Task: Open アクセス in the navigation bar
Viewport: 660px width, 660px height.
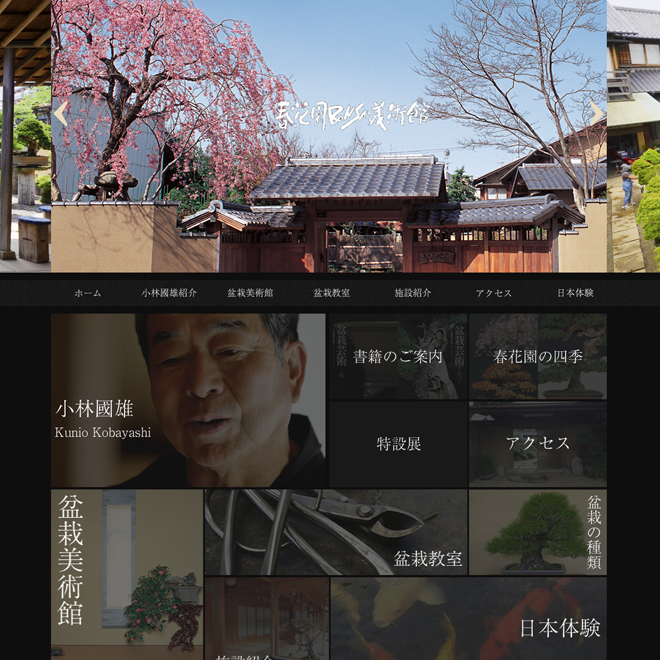Action: pyautogui.click(x=494, y=293)
